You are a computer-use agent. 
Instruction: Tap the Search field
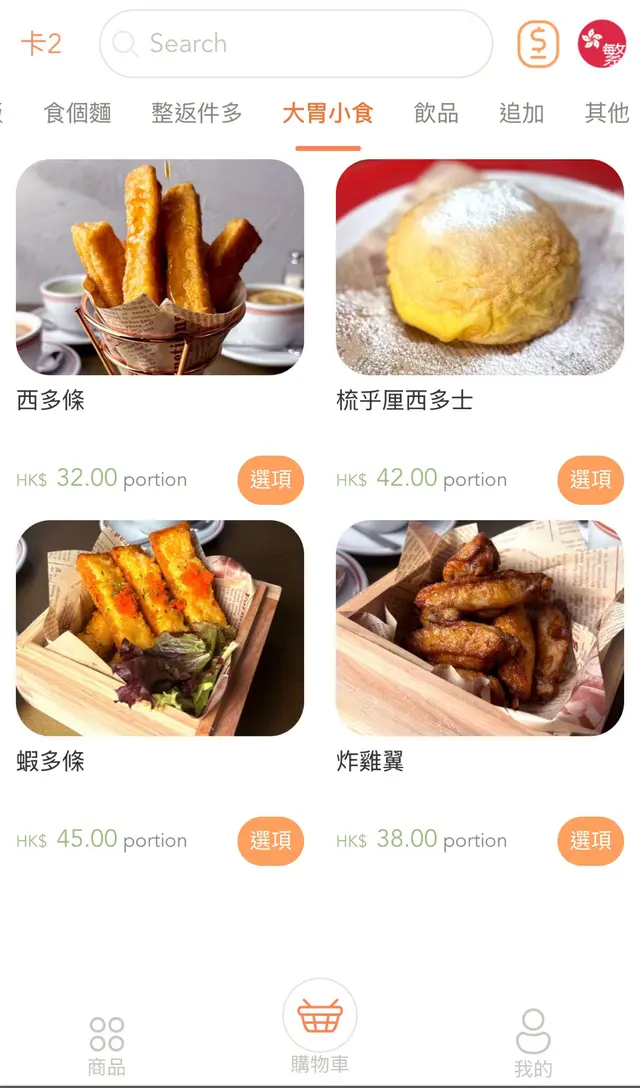[x=296, y=44]
